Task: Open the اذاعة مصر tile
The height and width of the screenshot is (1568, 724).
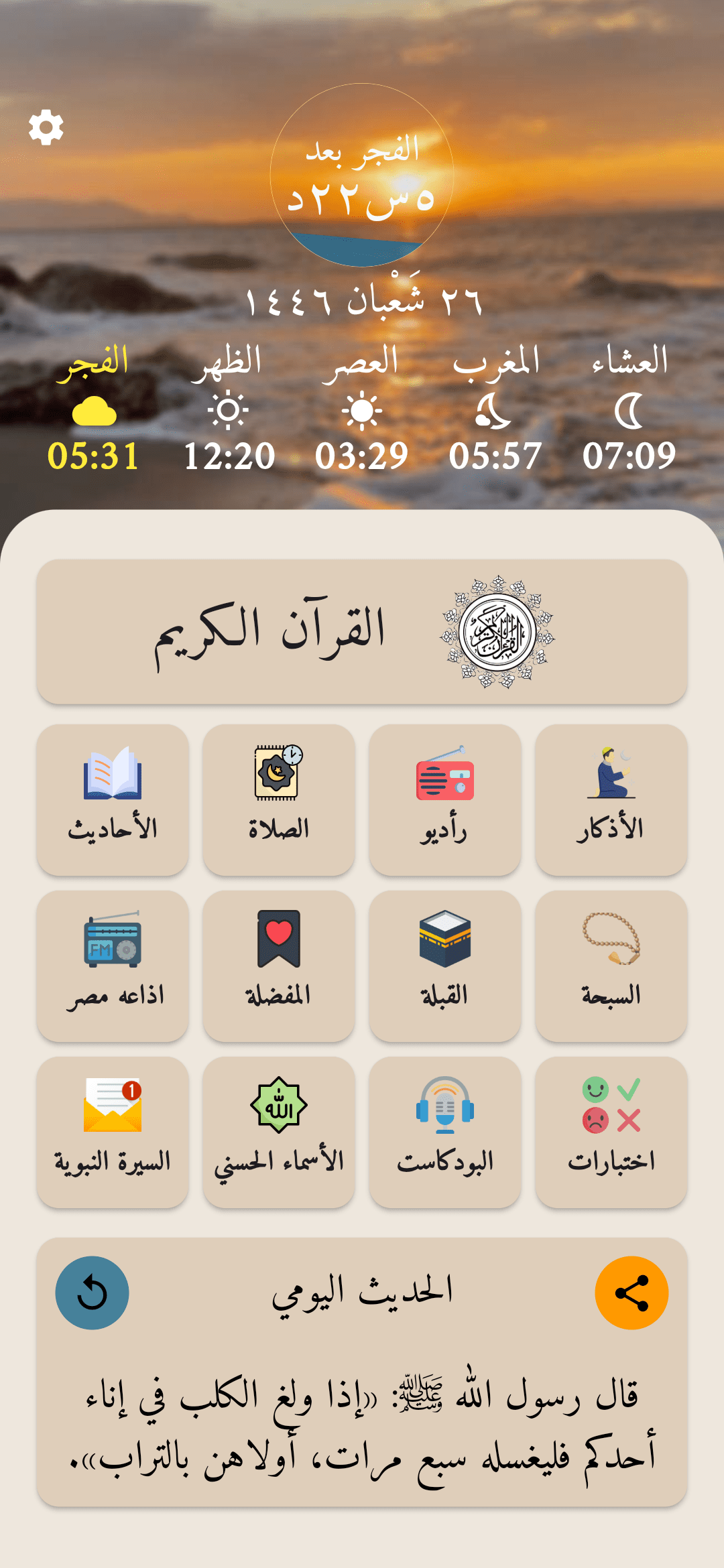Action: [x=113, y=966]
